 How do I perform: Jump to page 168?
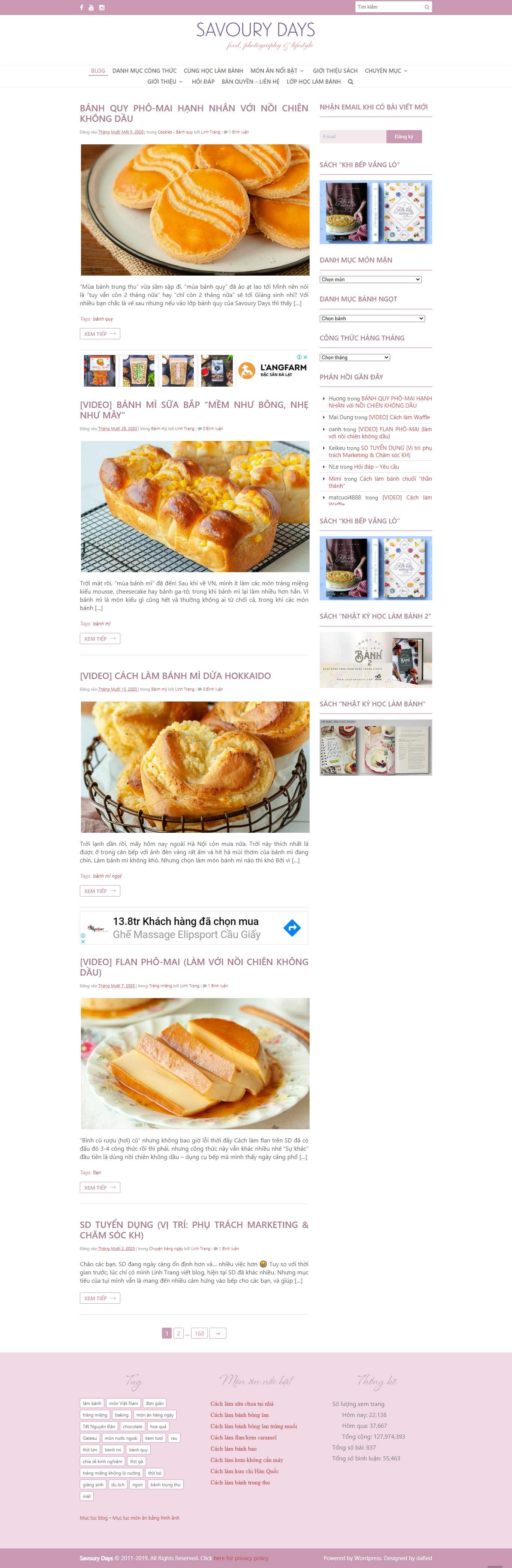point(199,1333)
